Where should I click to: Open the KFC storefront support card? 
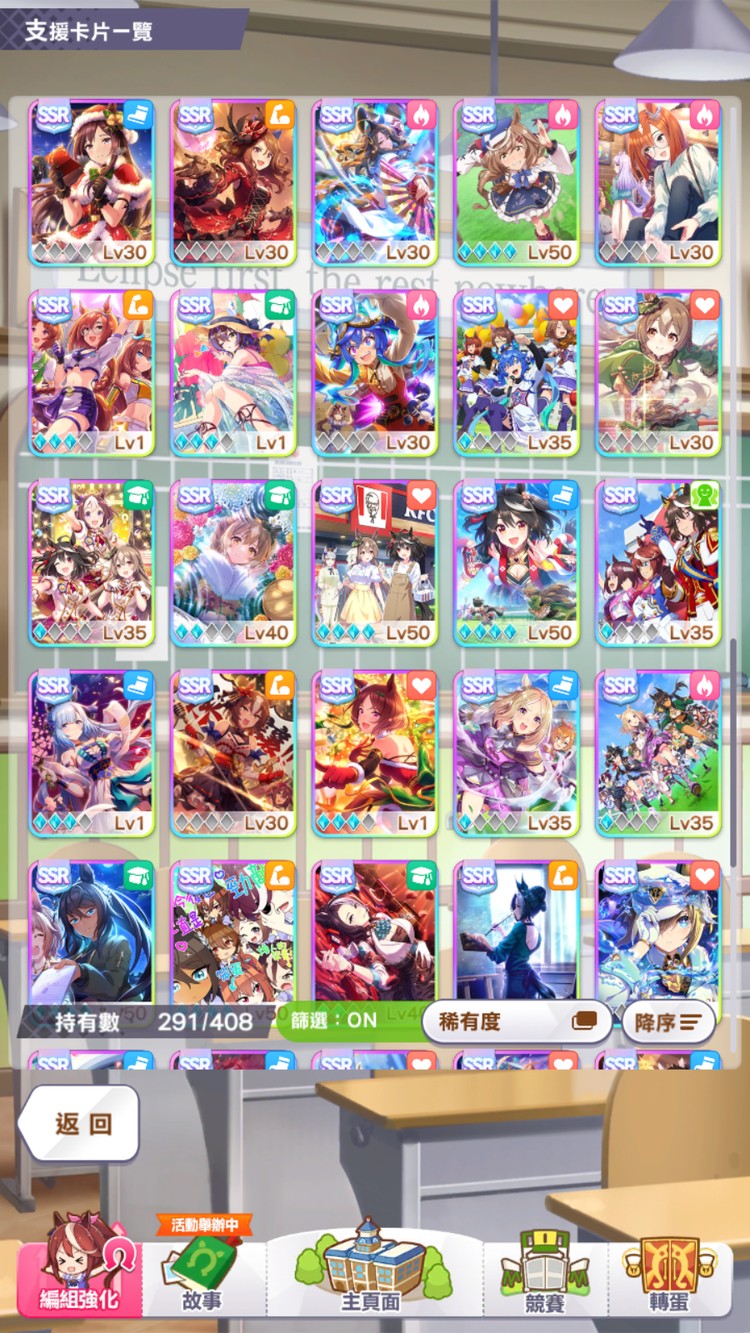pos(374,562)
